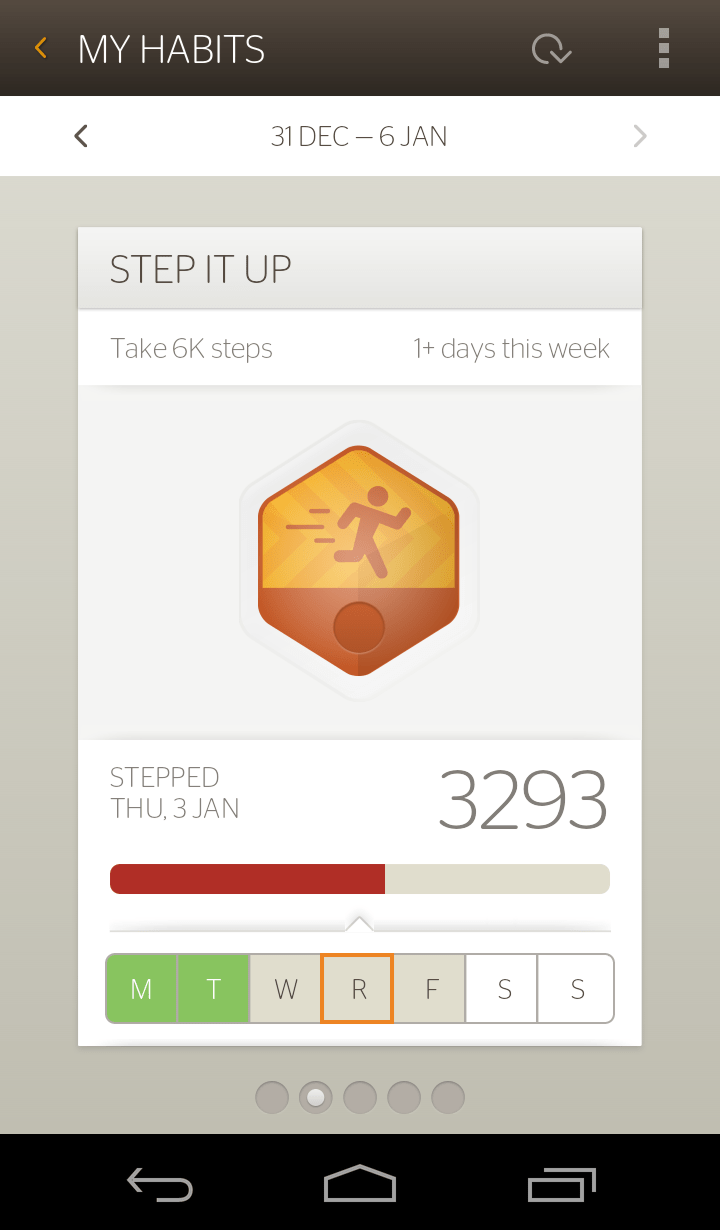This screenshot has height=1230, width=720.
Task: Jump to the last habit page dot
Action: click(448, 1097)
